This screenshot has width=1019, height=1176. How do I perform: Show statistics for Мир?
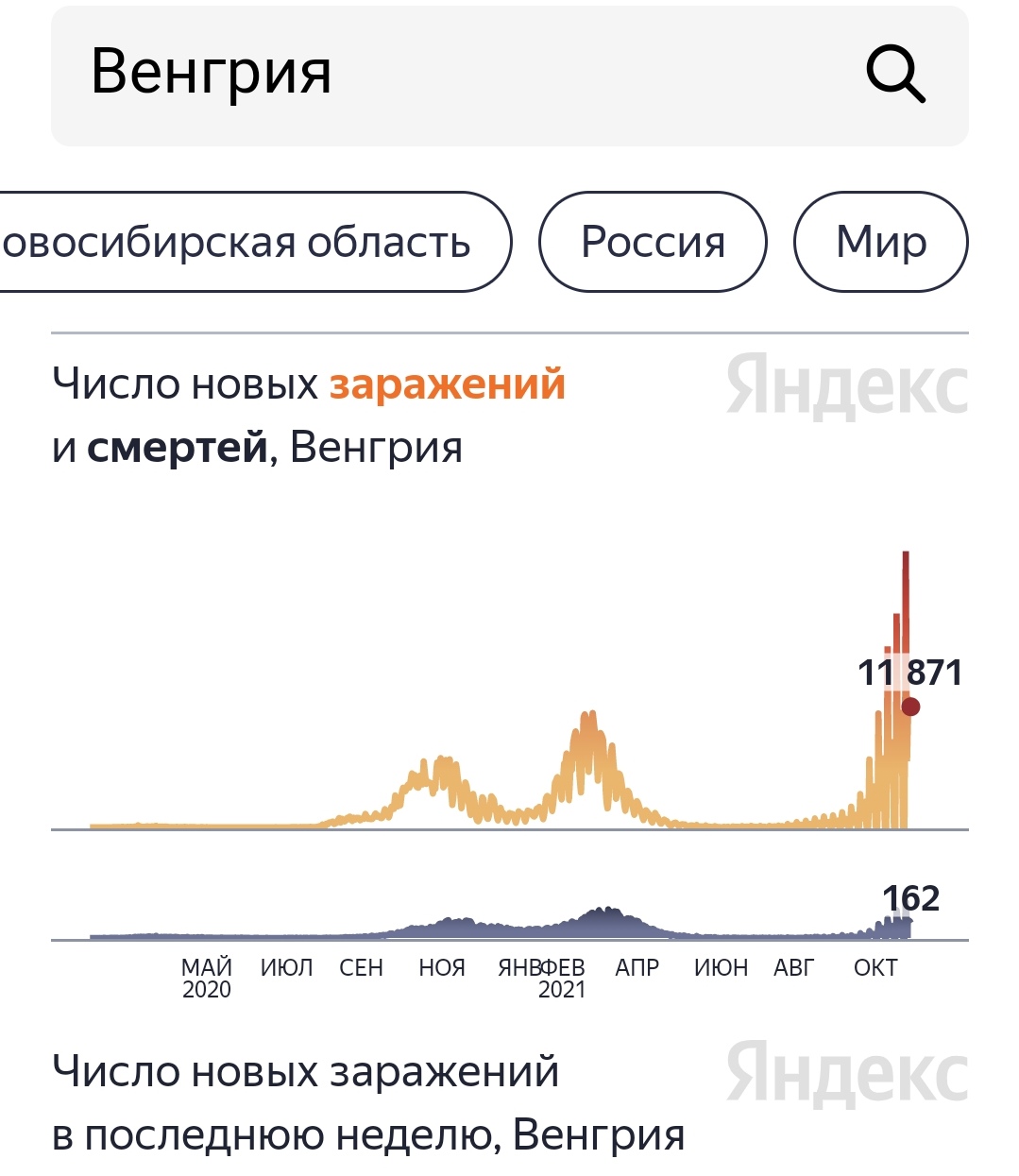pyautogui.click(x=880, y=243)
